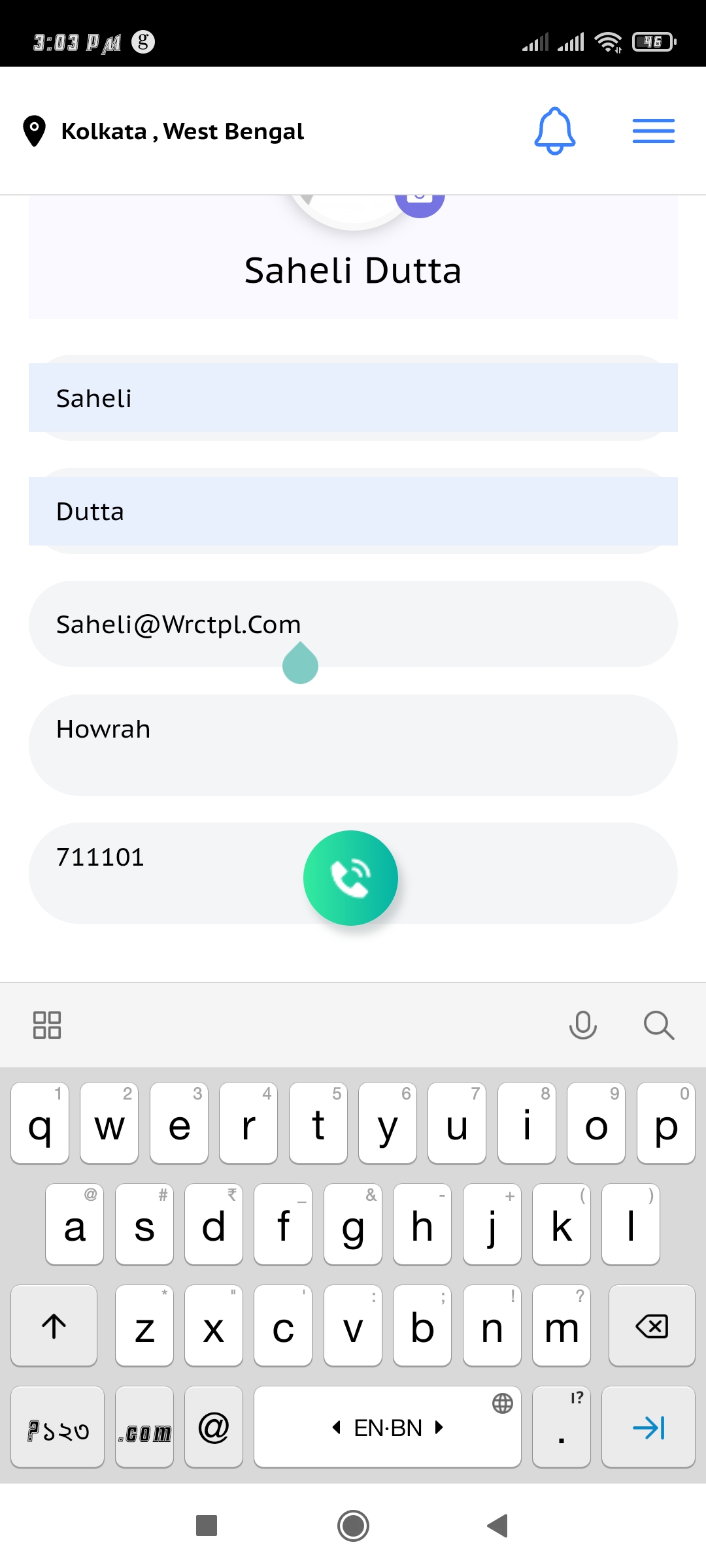Edit the last name field Dutta
The width and height of the screenshot is (706, 1568).
point(353,511)
